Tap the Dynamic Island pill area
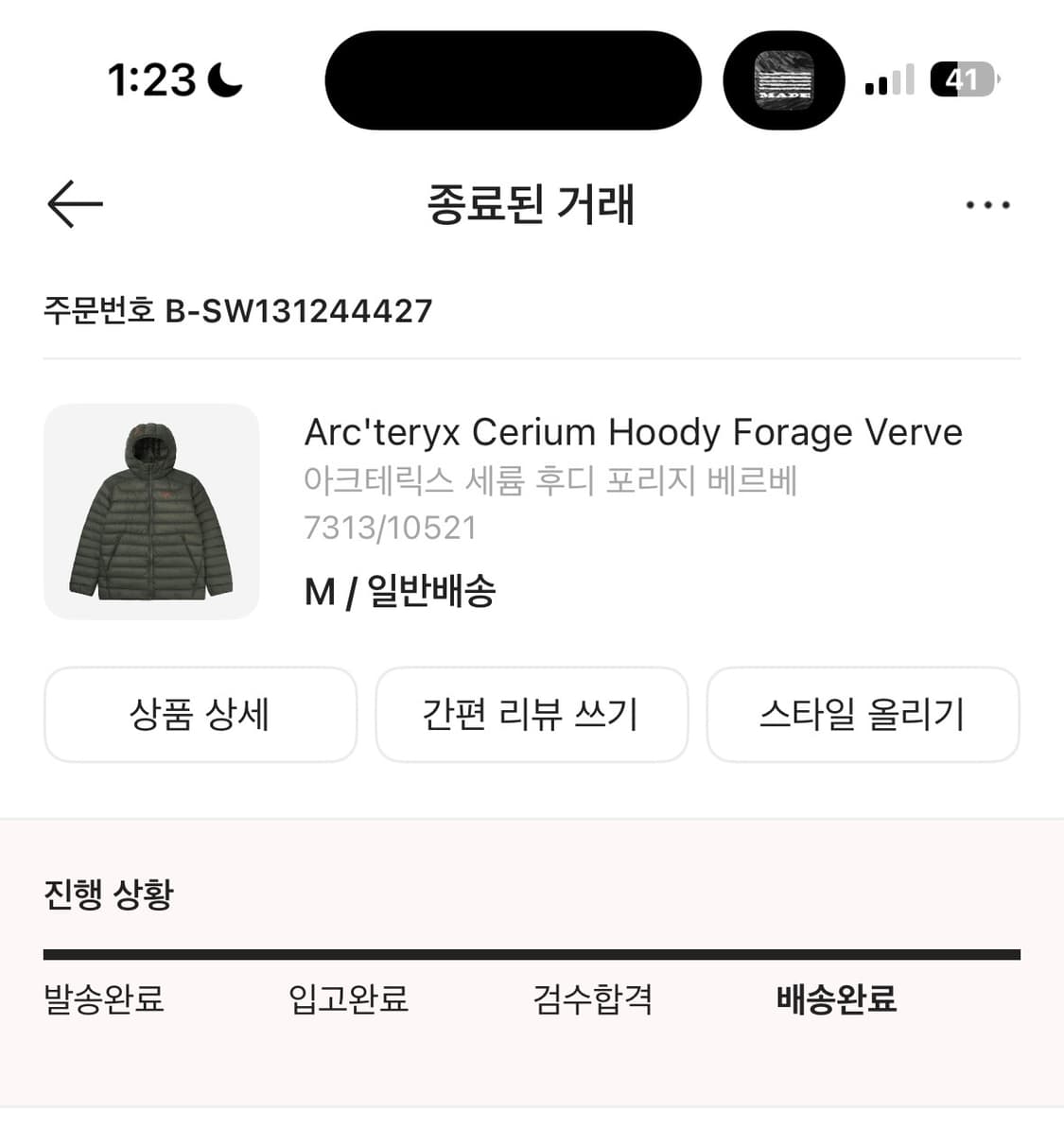Screen dimensions: 1064x1128 point(512,80)
